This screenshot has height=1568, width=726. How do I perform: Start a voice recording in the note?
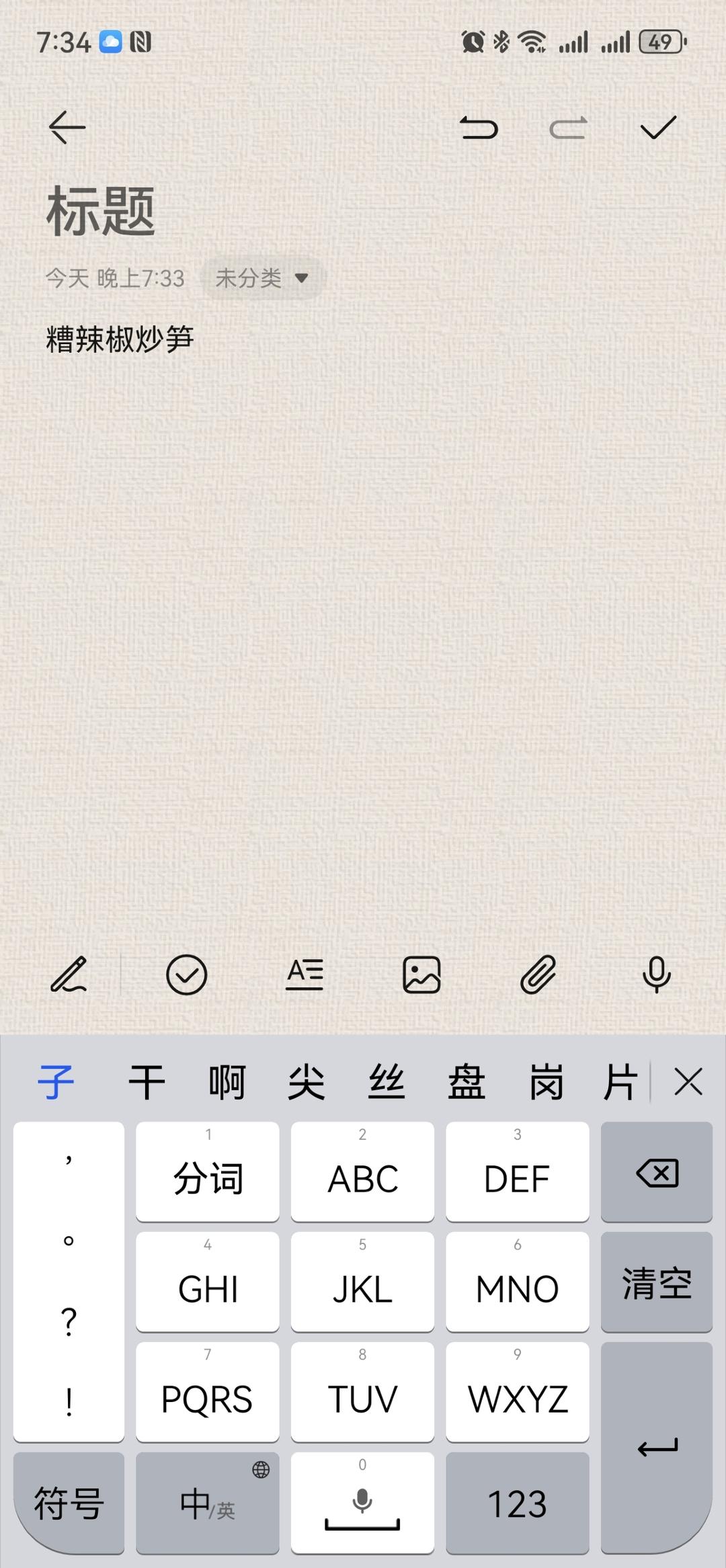click(656, 975)
